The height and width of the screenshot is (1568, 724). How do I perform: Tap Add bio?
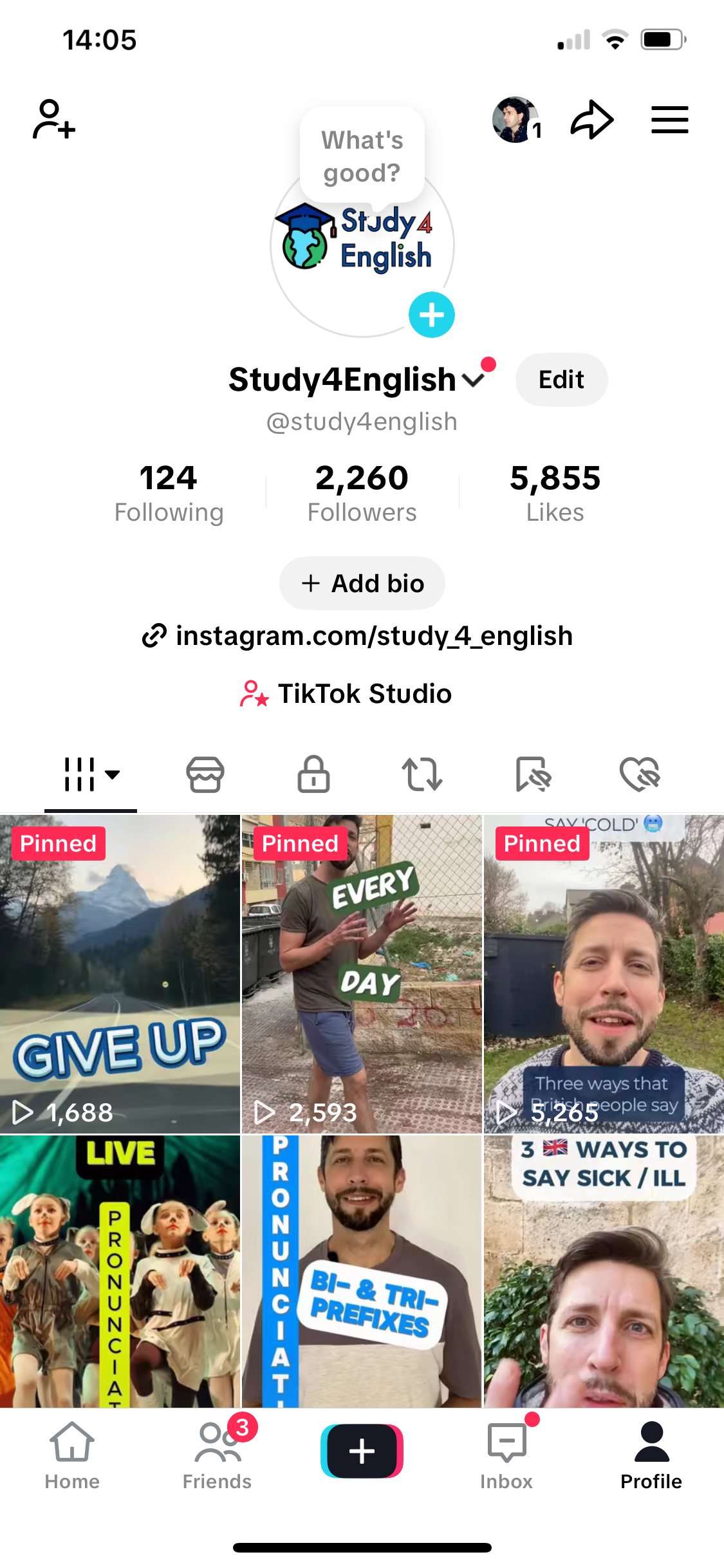362,583
